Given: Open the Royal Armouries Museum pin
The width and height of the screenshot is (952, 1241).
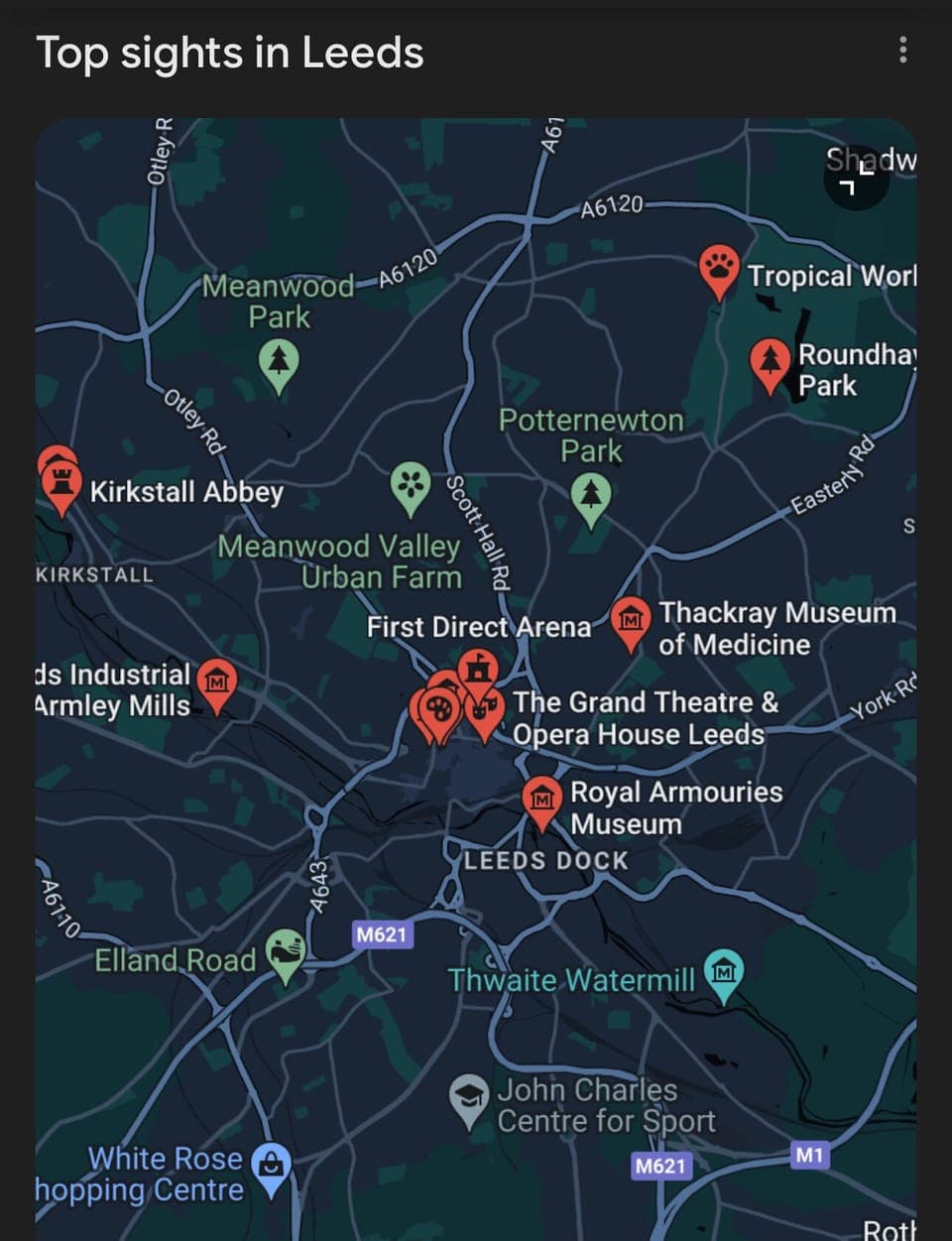Looking at the screenshot, I should pyautogui.click(x=541, y=797).
